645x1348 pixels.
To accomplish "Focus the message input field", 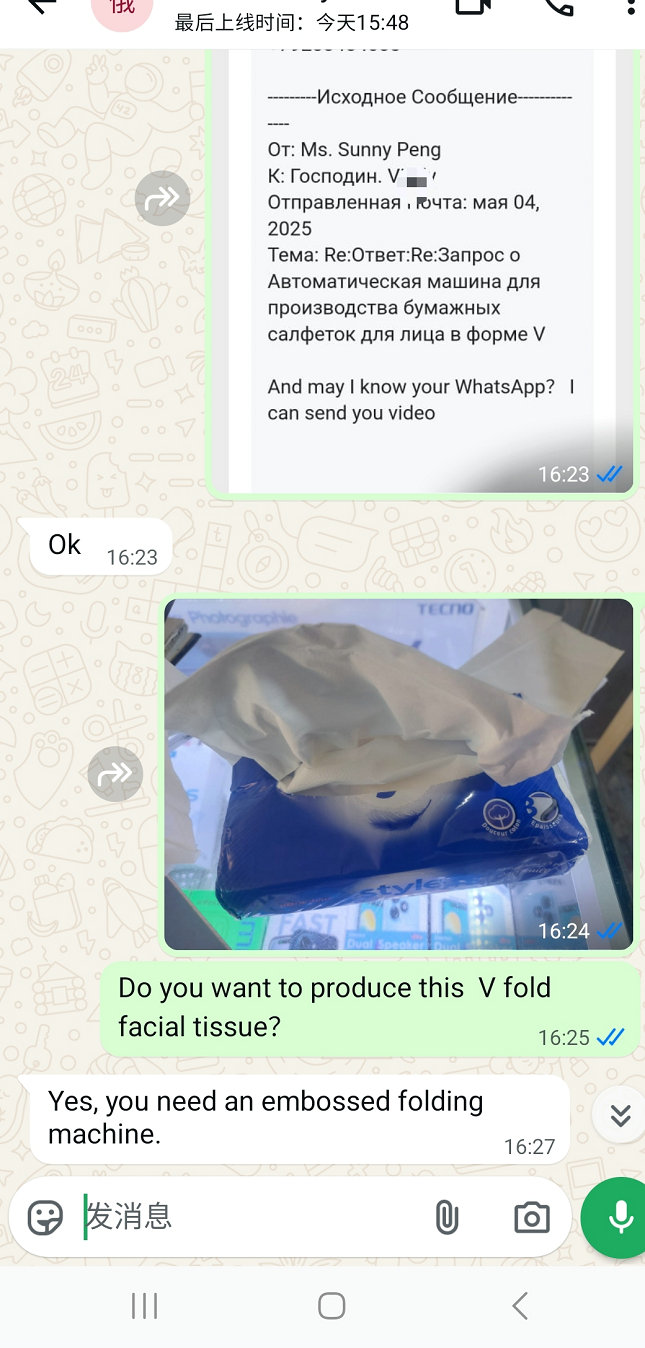I will pos(250,1217).
